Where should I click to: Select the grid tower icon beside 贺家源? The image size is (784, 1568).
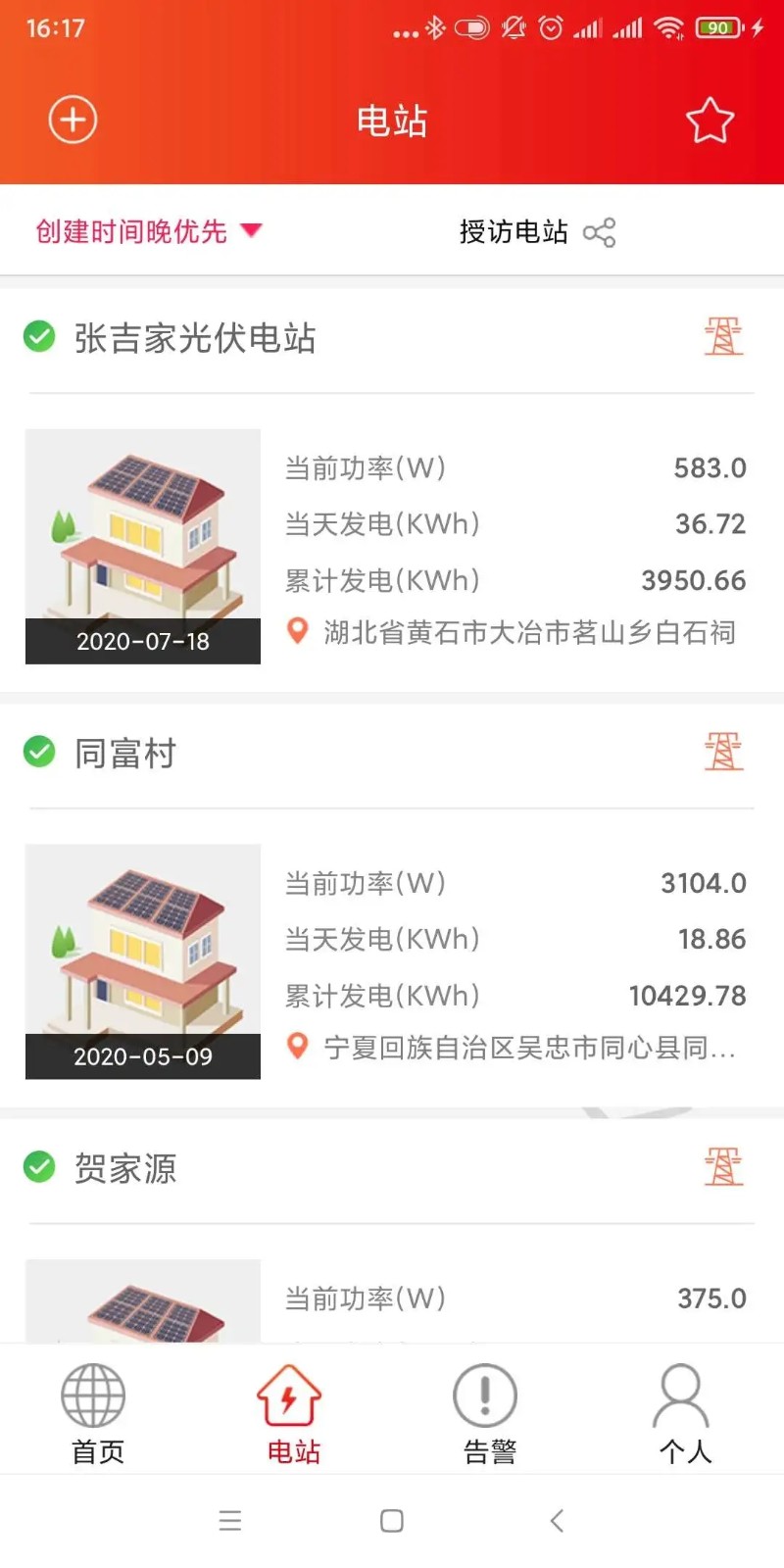[x=723, y=1168]
